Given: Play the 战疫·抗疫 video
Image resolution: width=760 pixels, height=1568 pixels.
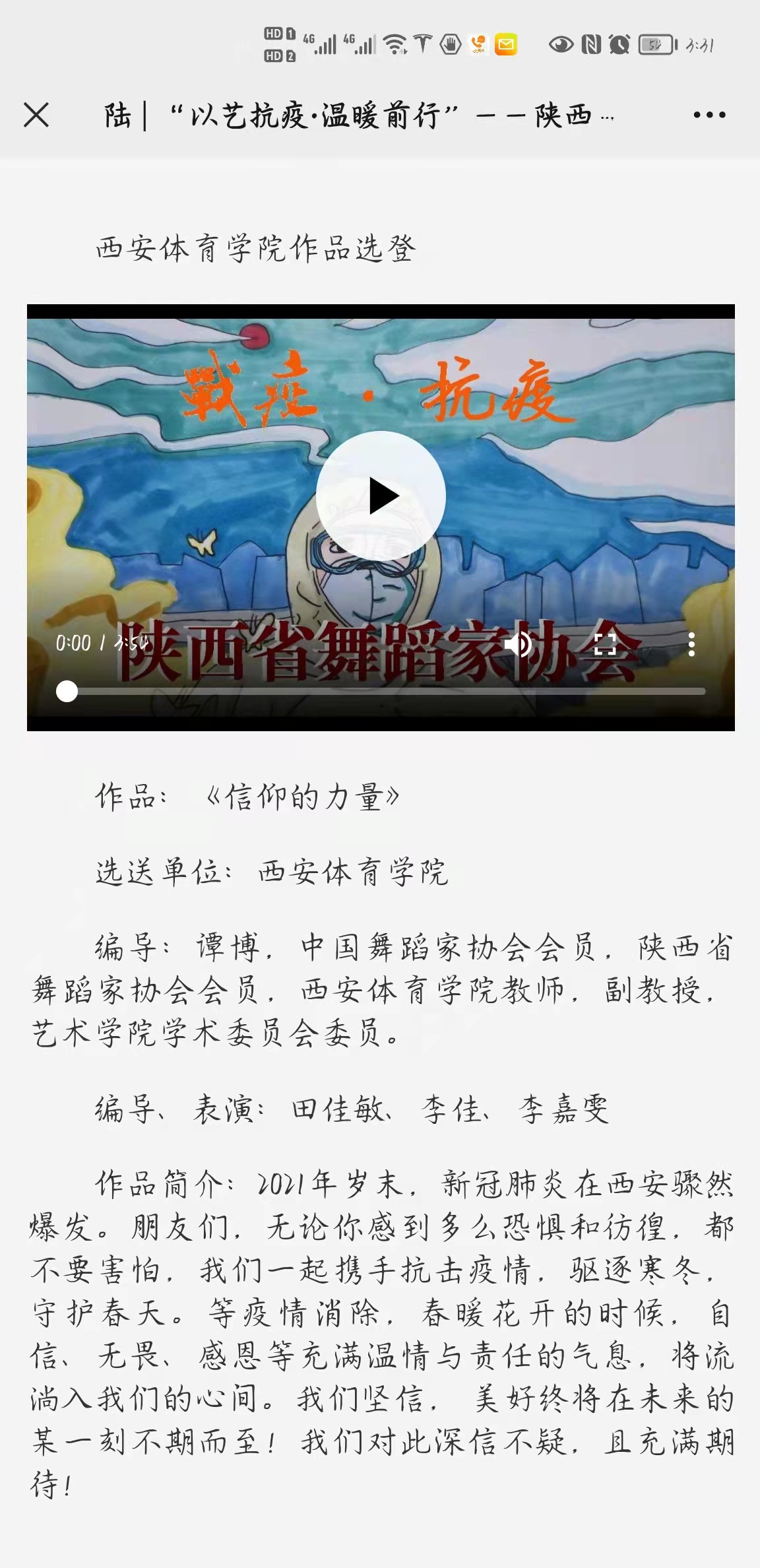Looking at the screenshot, I should point(381,496).
